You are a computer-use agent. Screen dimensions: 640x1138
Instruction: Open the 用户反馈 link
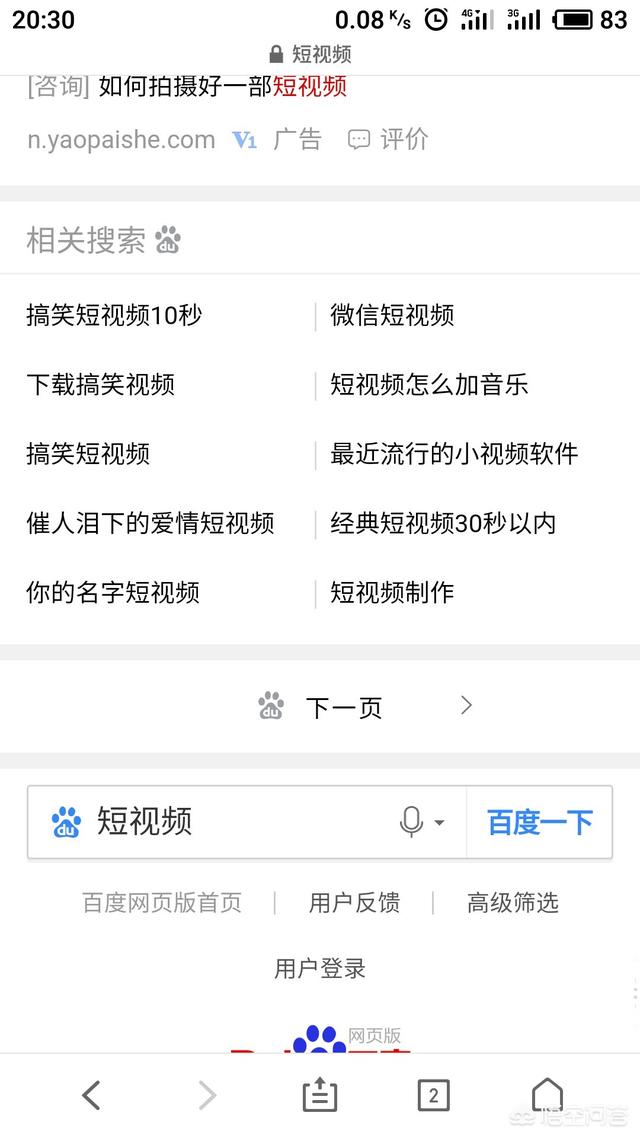(x=354, y=903)
